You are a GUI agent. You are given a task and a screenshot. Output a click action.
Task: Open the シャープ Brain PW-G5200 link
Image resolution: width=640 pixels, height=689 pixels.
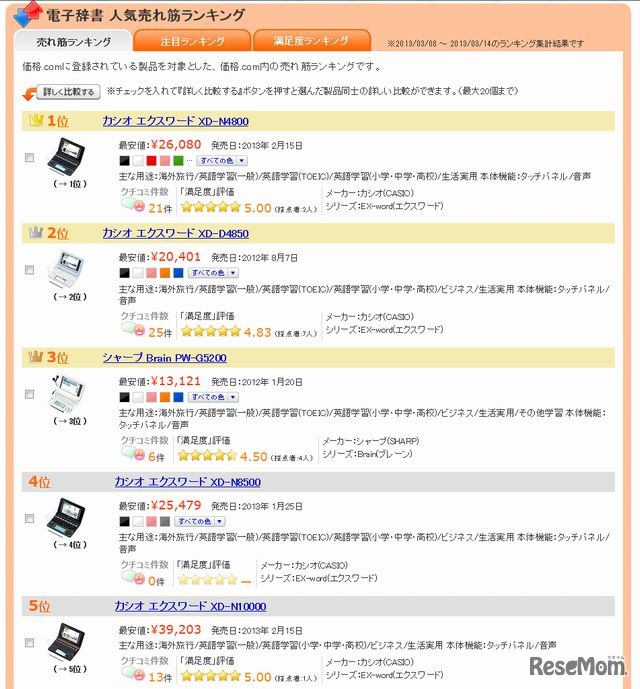pyautogui.click(x=164, y=357)
